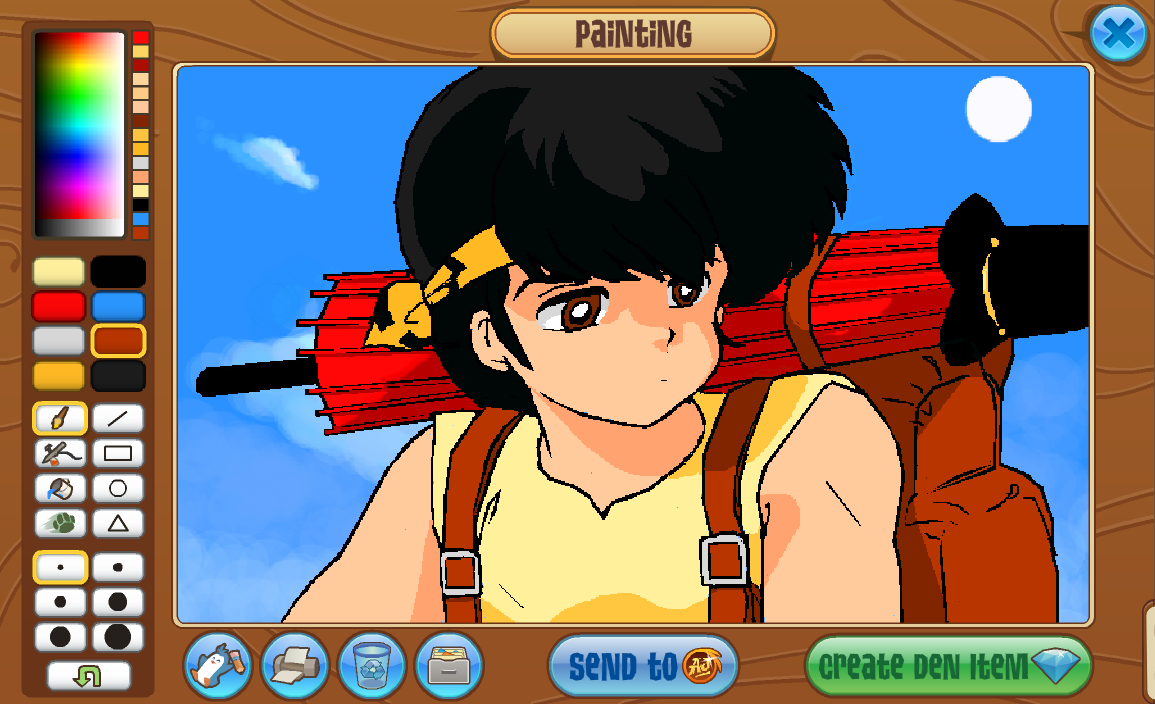Viewport: 1155px width, 704px height.
Task: Open saved paintings drawer
Action: tap(448, 664)
